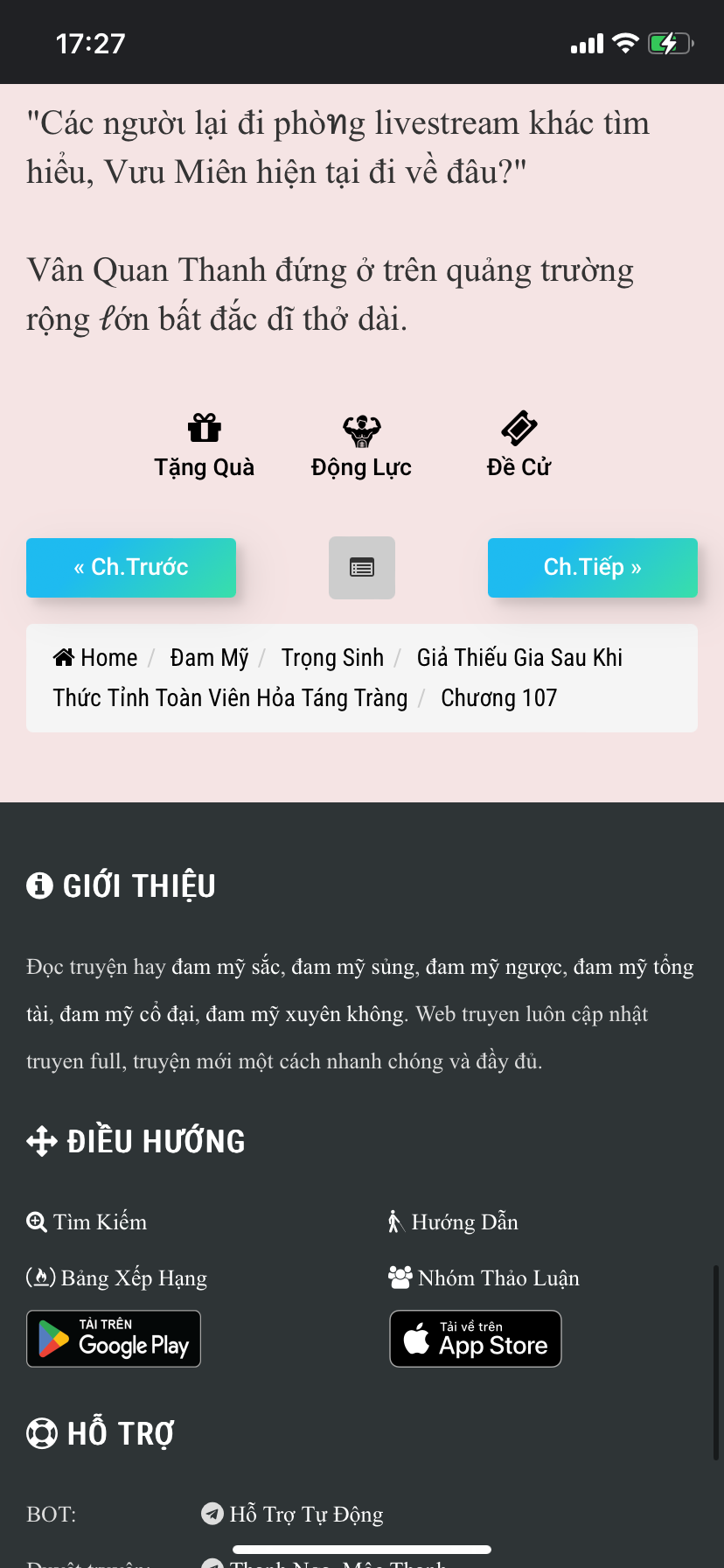Open the Đam Mỹ breadcrumb category
This screenshot has width=724, height=1568.
coord(209,658)
